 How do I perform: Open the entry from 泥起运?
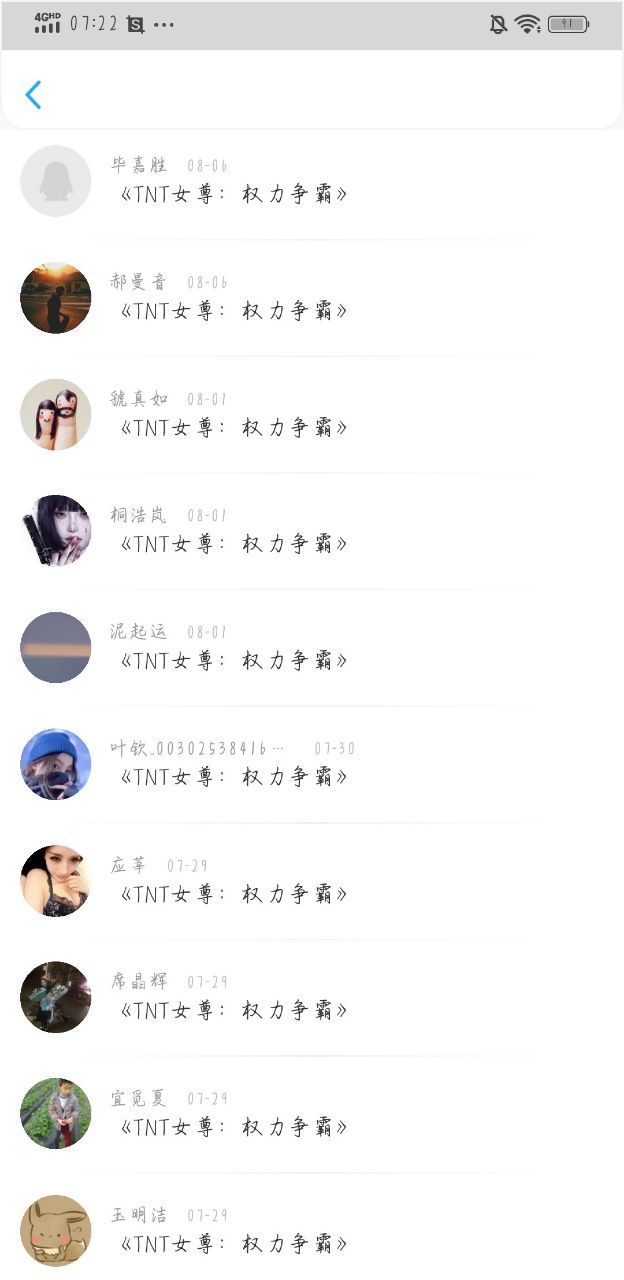(312, 648)
